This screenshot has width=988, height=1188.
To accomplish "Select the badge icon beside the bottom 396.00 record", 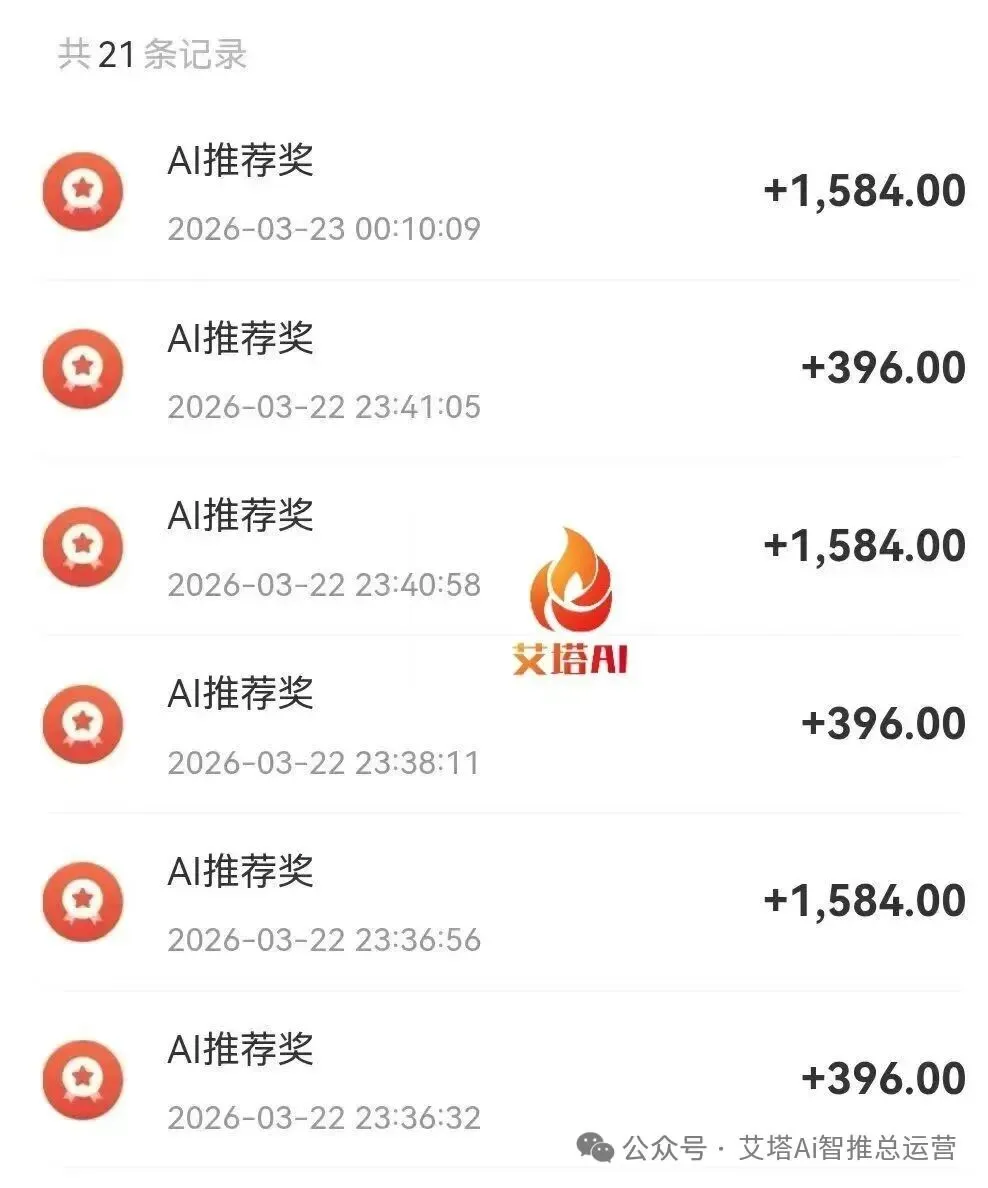I will tap(82, 1080).
